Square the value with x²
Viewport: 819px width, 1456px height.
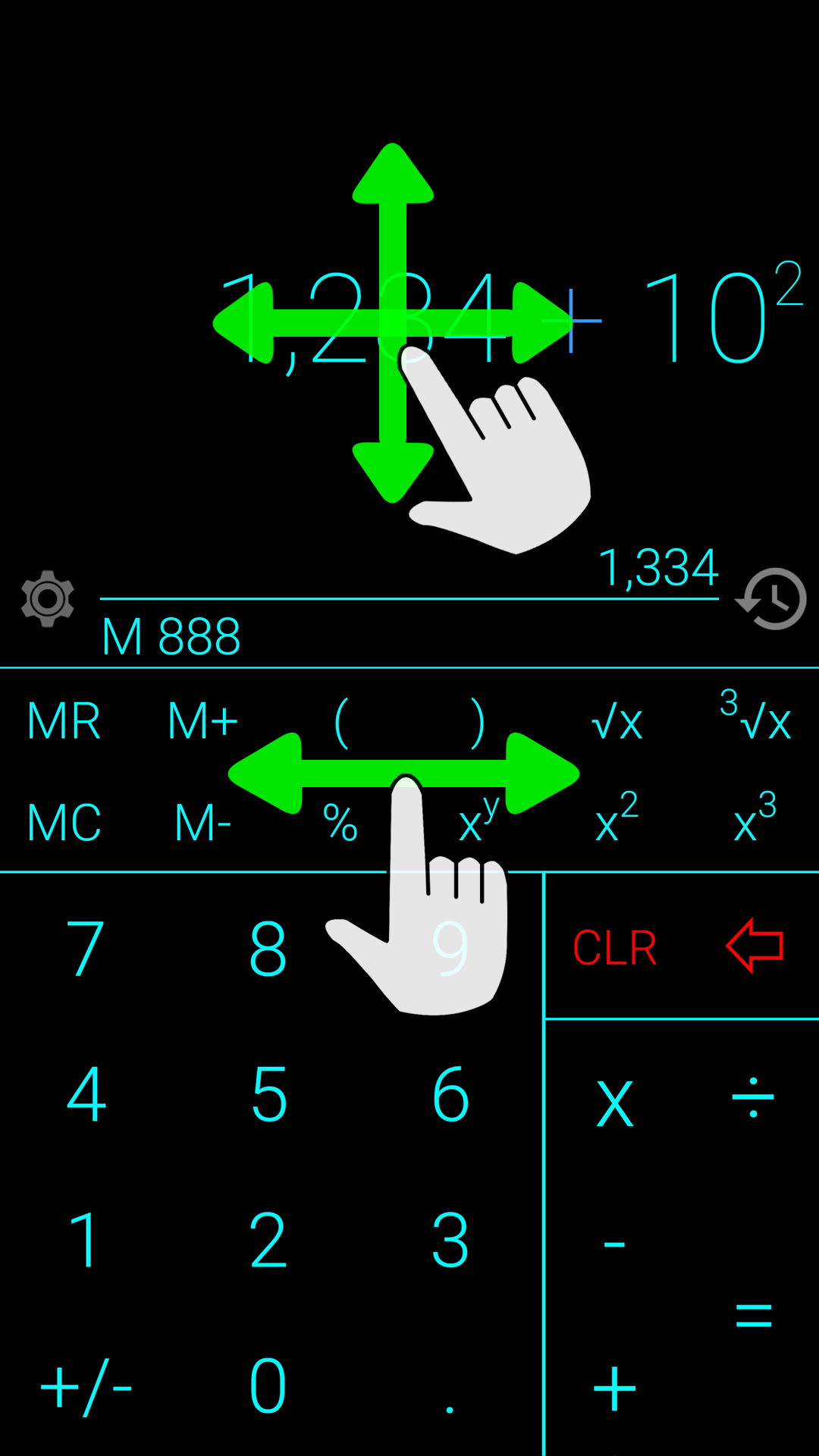coord(617,819)
